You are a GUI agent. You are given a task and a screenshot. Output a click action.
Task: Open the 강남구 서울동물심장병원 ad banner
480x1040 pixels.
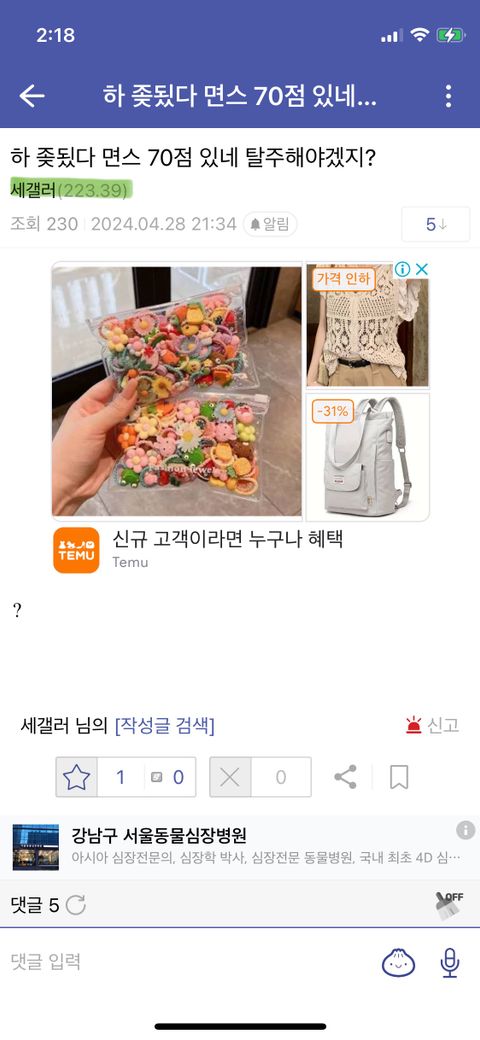(240, 846)
